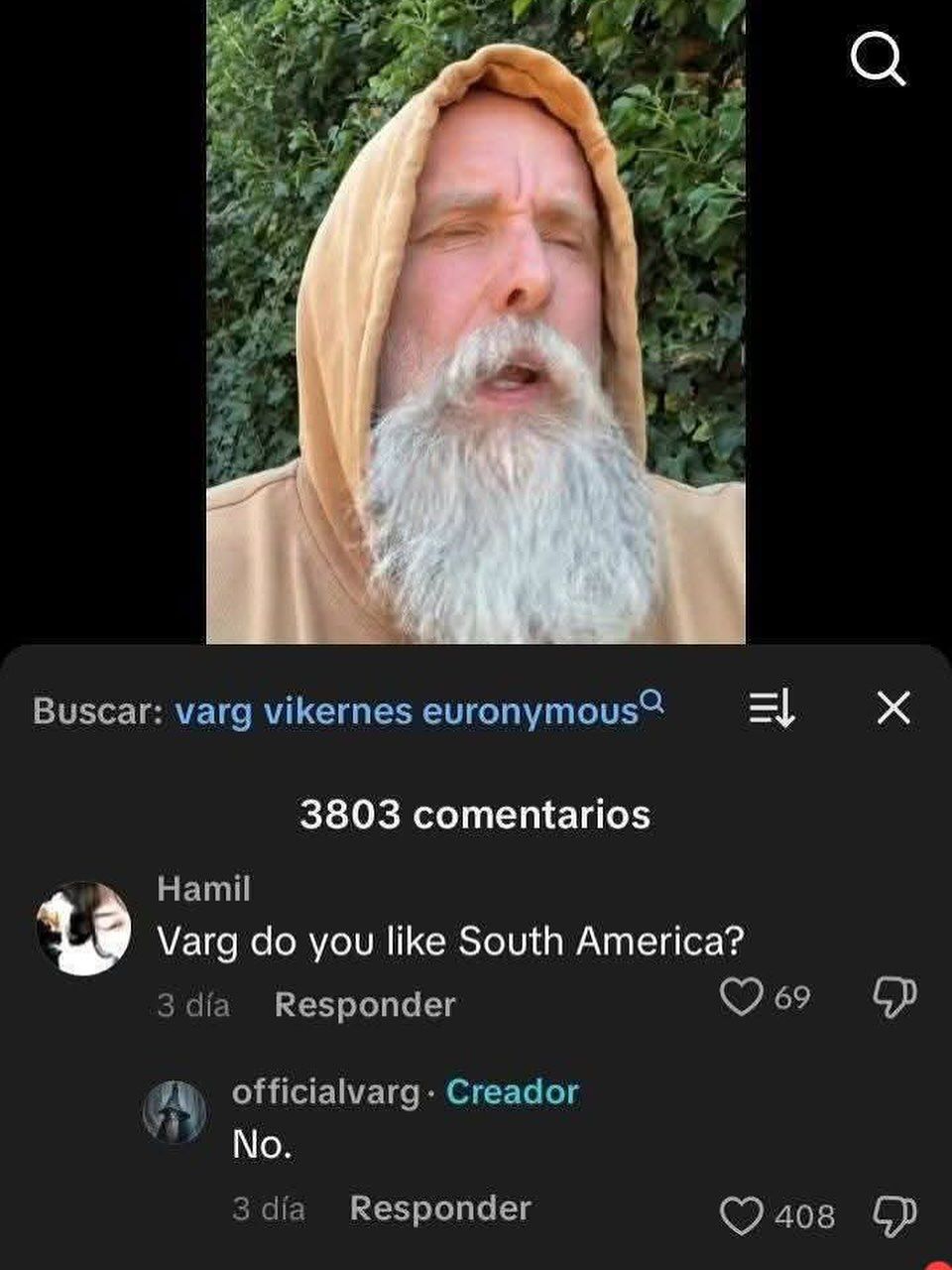
Task: Reply to officialvarg's "No." comment
Action: (440, 1208)
